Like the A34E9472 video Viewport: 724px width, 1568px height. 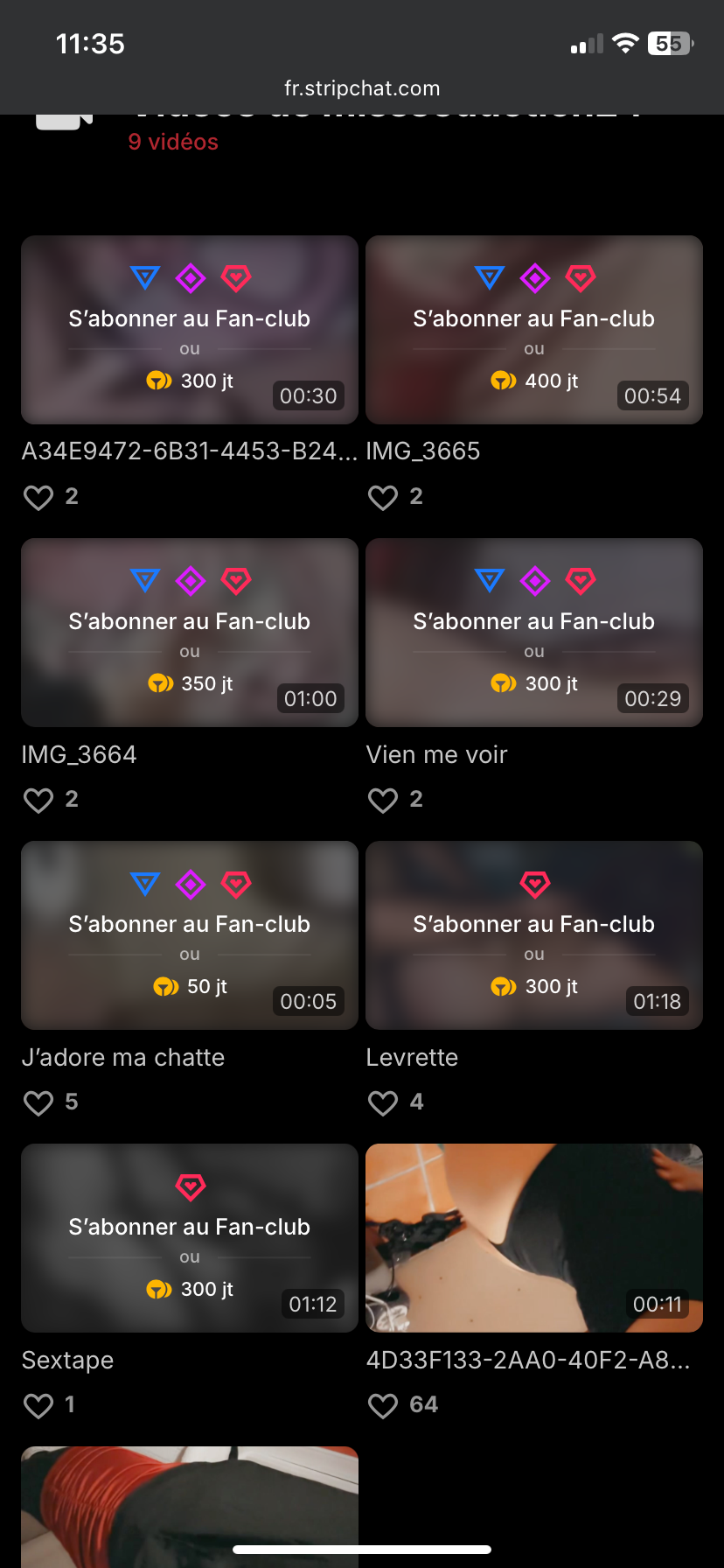[x=38, y=497]
